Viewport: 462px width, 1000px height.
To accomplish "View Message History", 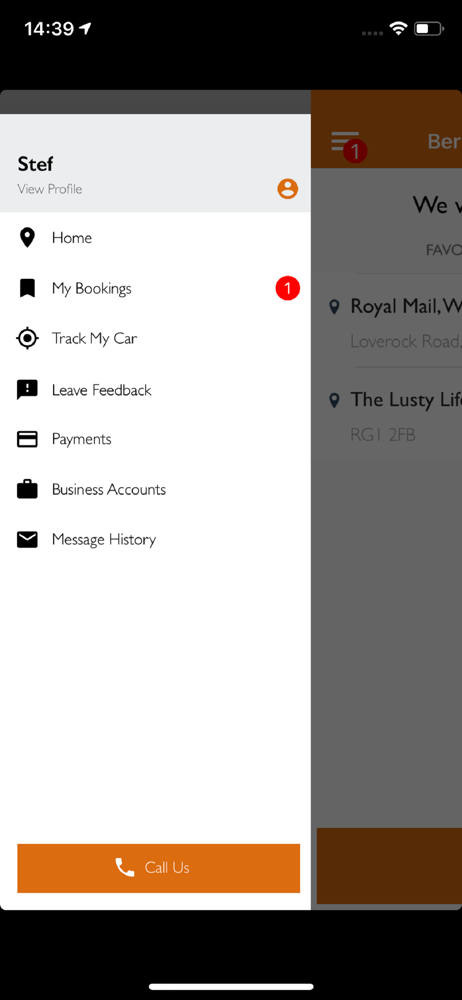I will [155, 540].
